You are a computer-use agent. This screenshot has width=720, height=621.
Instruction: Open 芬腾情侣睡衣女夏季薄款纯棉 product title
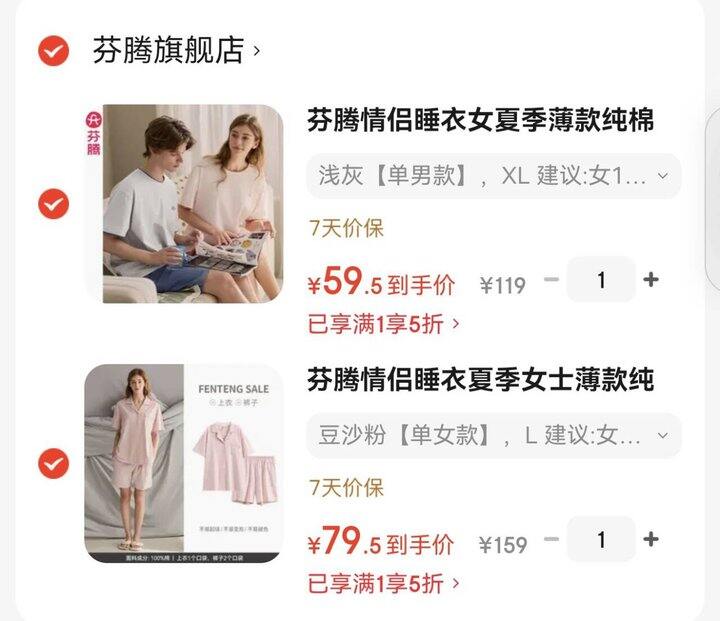[480, 121]
